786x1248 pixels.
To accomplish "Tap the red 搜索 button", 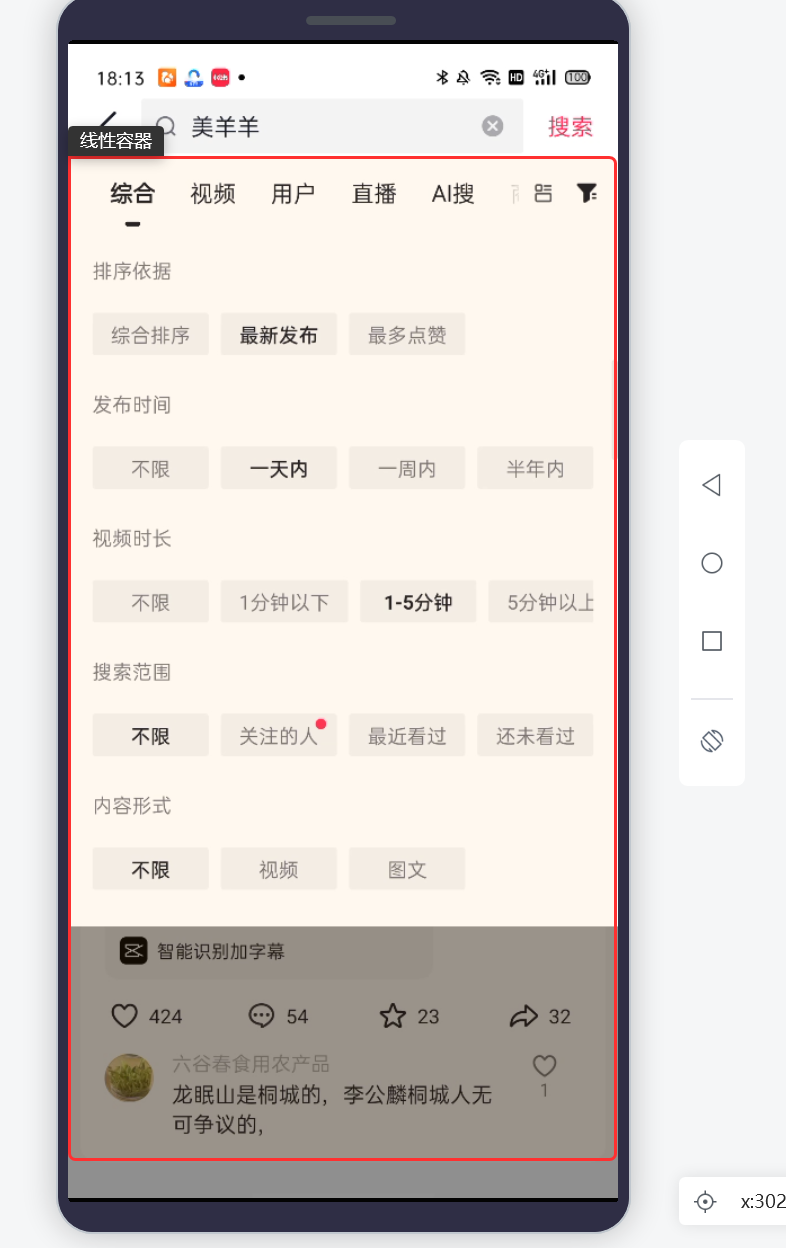I will 570,127.
